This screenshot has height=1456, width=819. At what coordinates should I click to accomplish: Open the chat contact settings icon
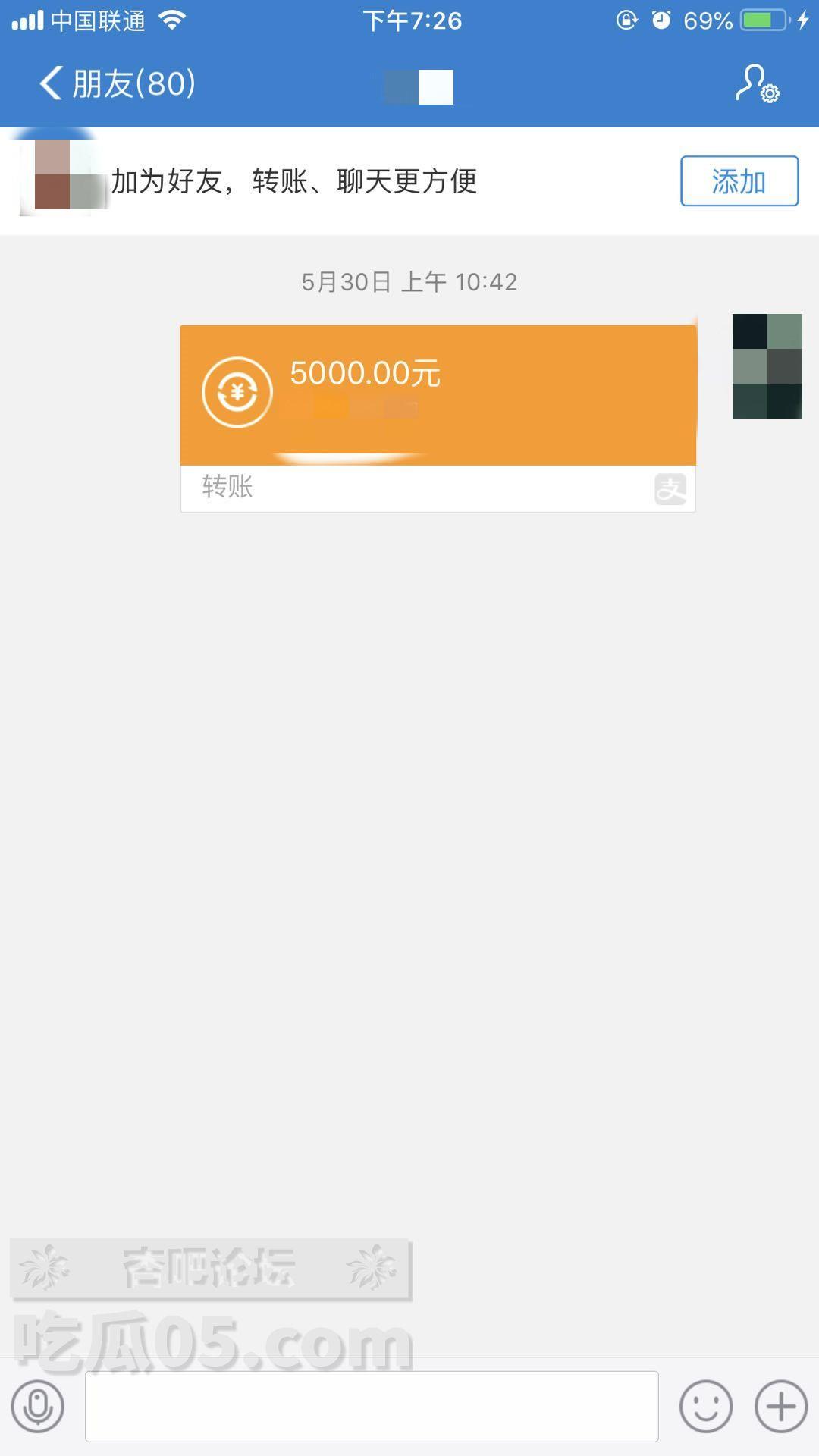(x=757, y=83)
